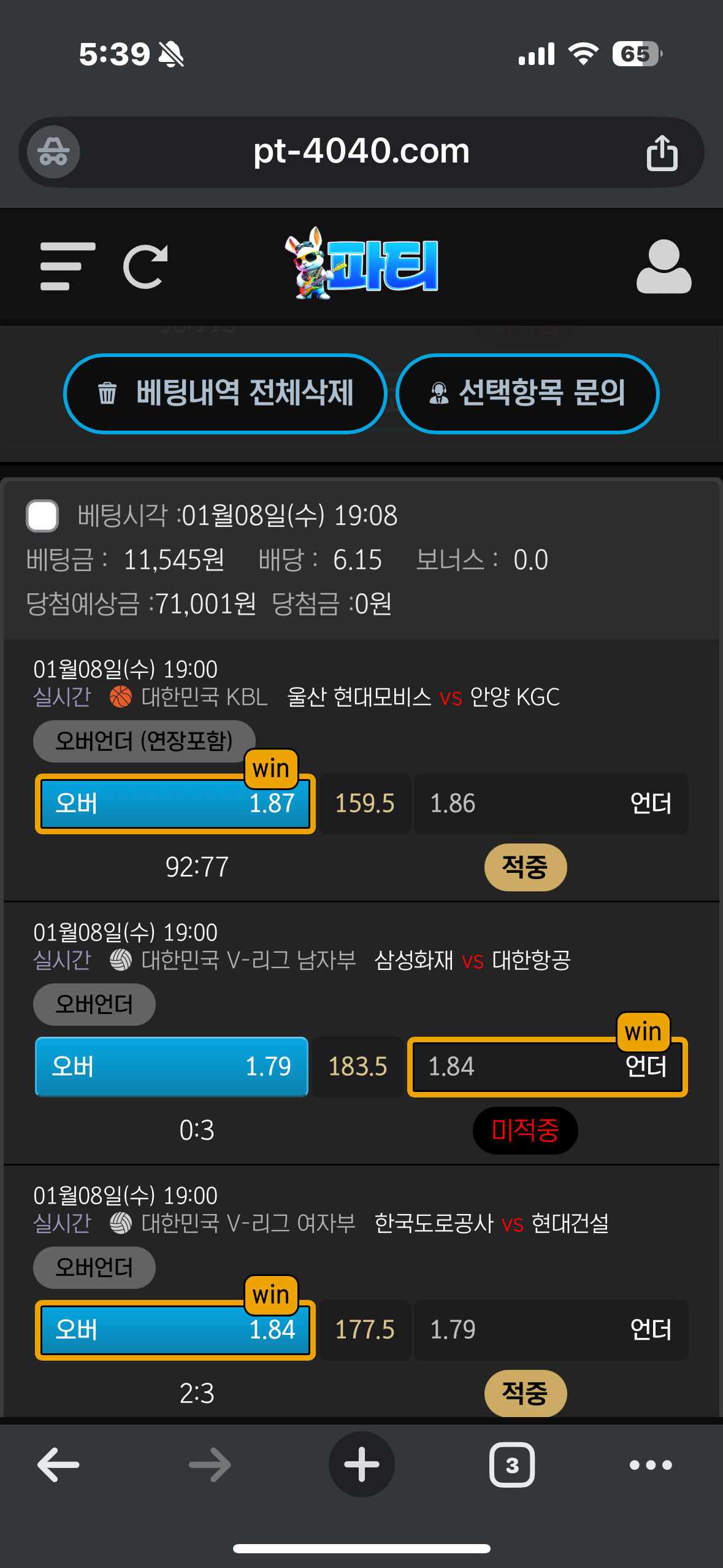Tap 선택항목 문의 button

click(x=527, y=393)
